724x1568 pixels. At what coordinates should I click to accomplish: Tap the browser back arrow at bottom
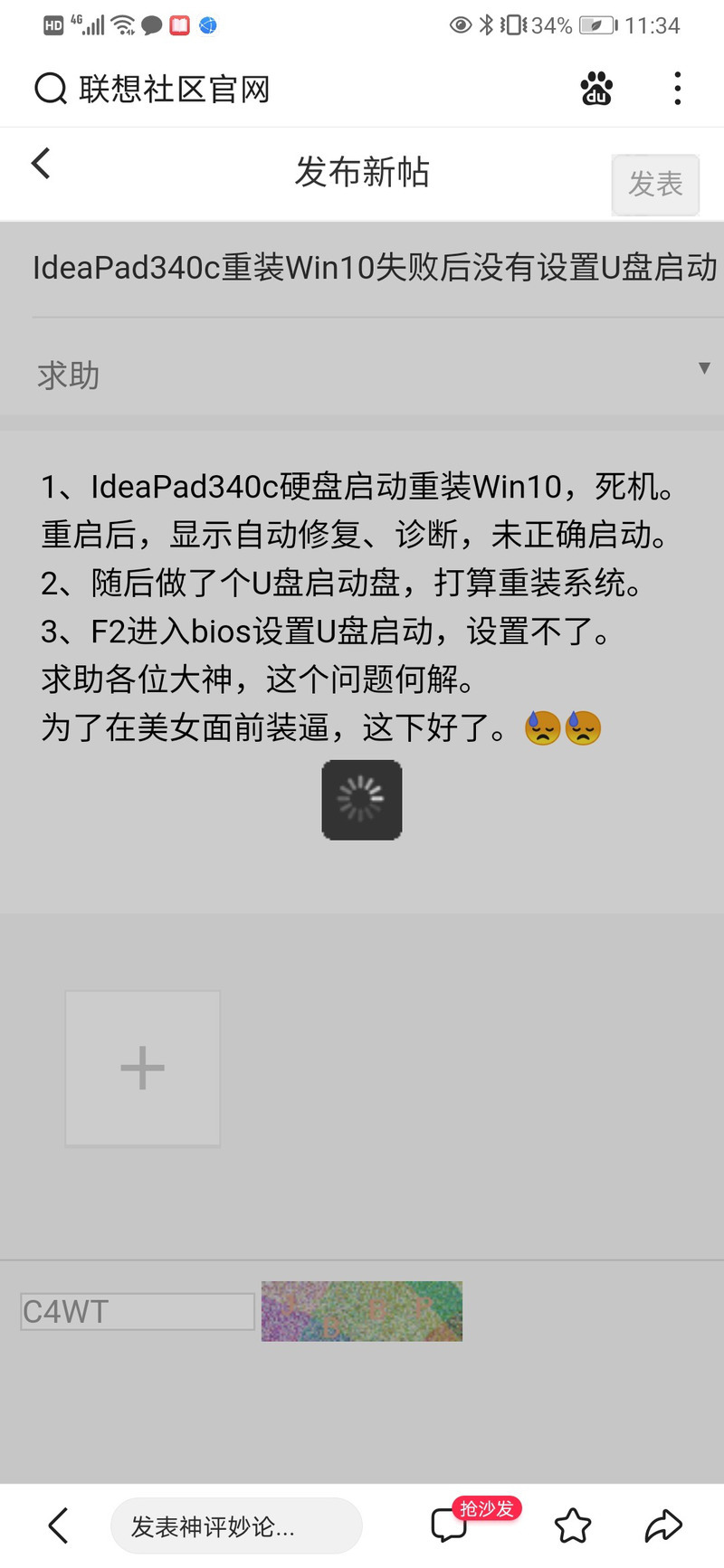(x=58, y=1525)
